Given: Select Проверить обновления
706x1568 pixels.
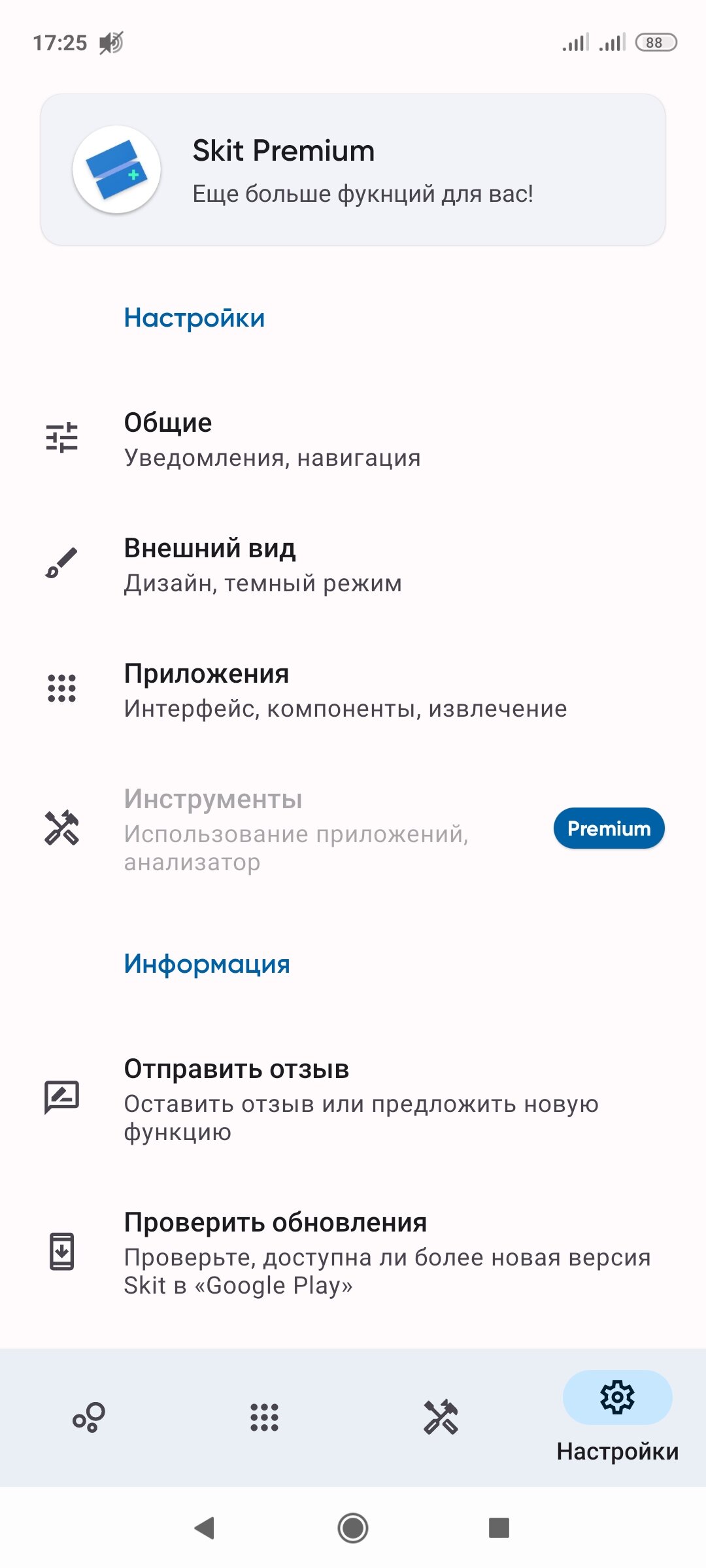Looking at the screenshot, I should [353, 1252].
